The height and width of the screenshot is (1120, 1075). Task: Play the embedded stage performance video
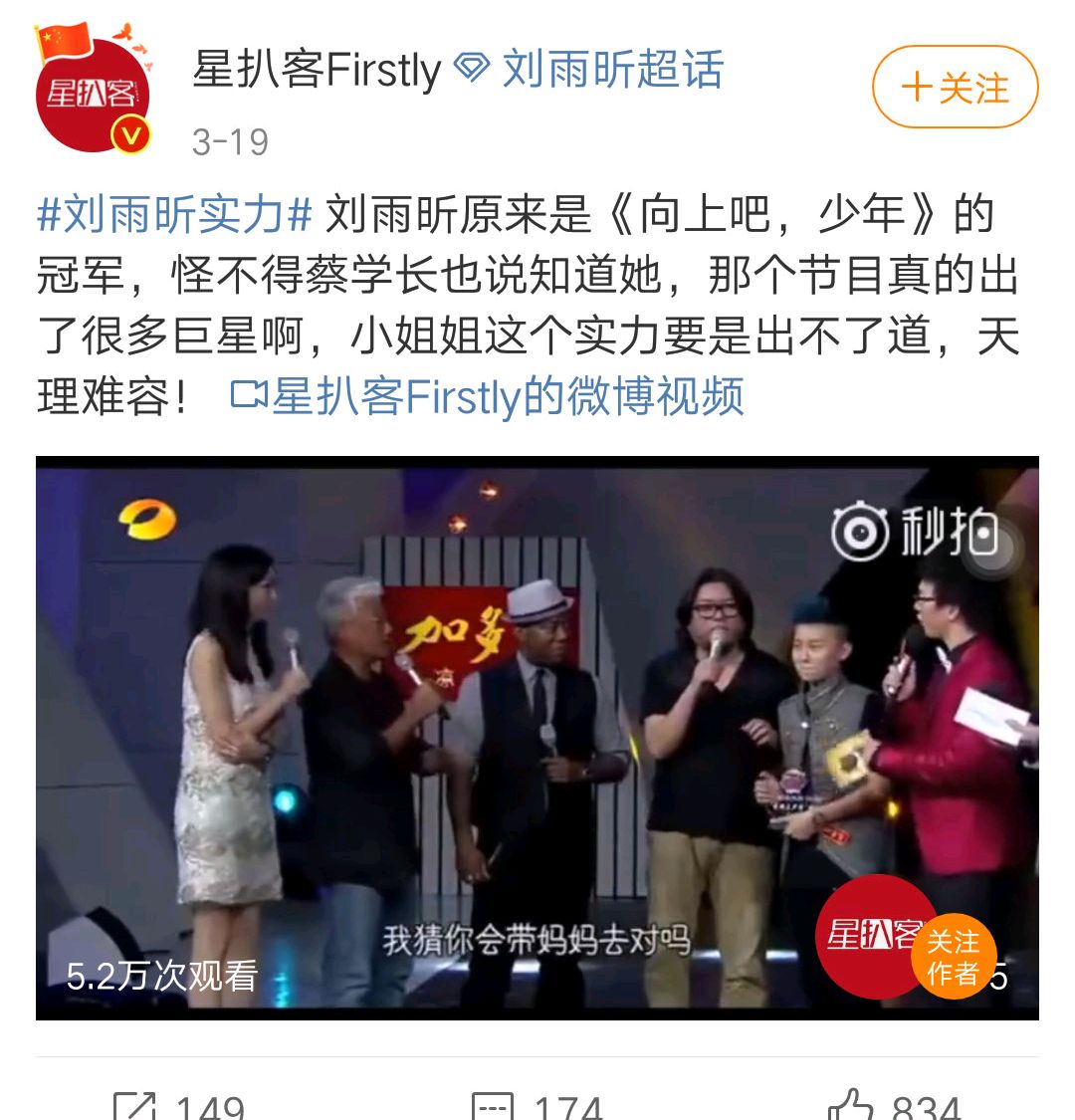click(537, 737)
